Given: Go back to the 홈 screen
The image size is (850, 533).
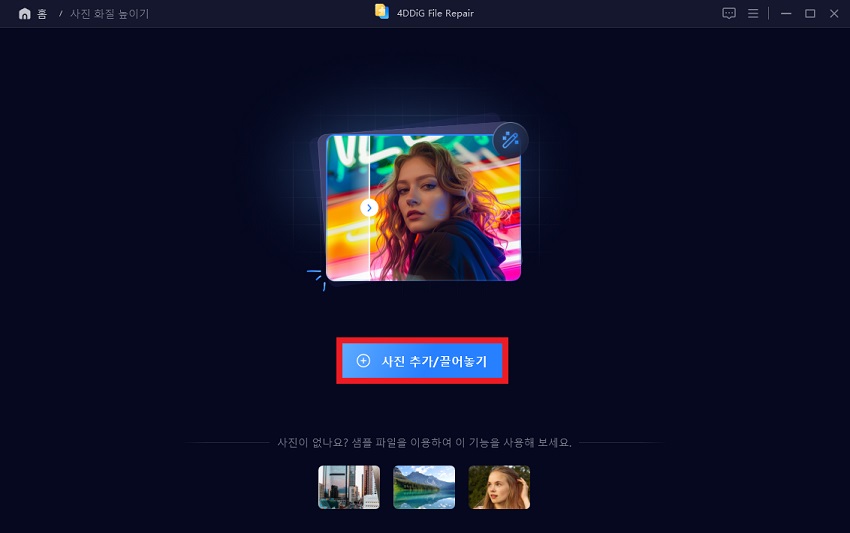Looking at the screenshot, I should pos(33,14).
